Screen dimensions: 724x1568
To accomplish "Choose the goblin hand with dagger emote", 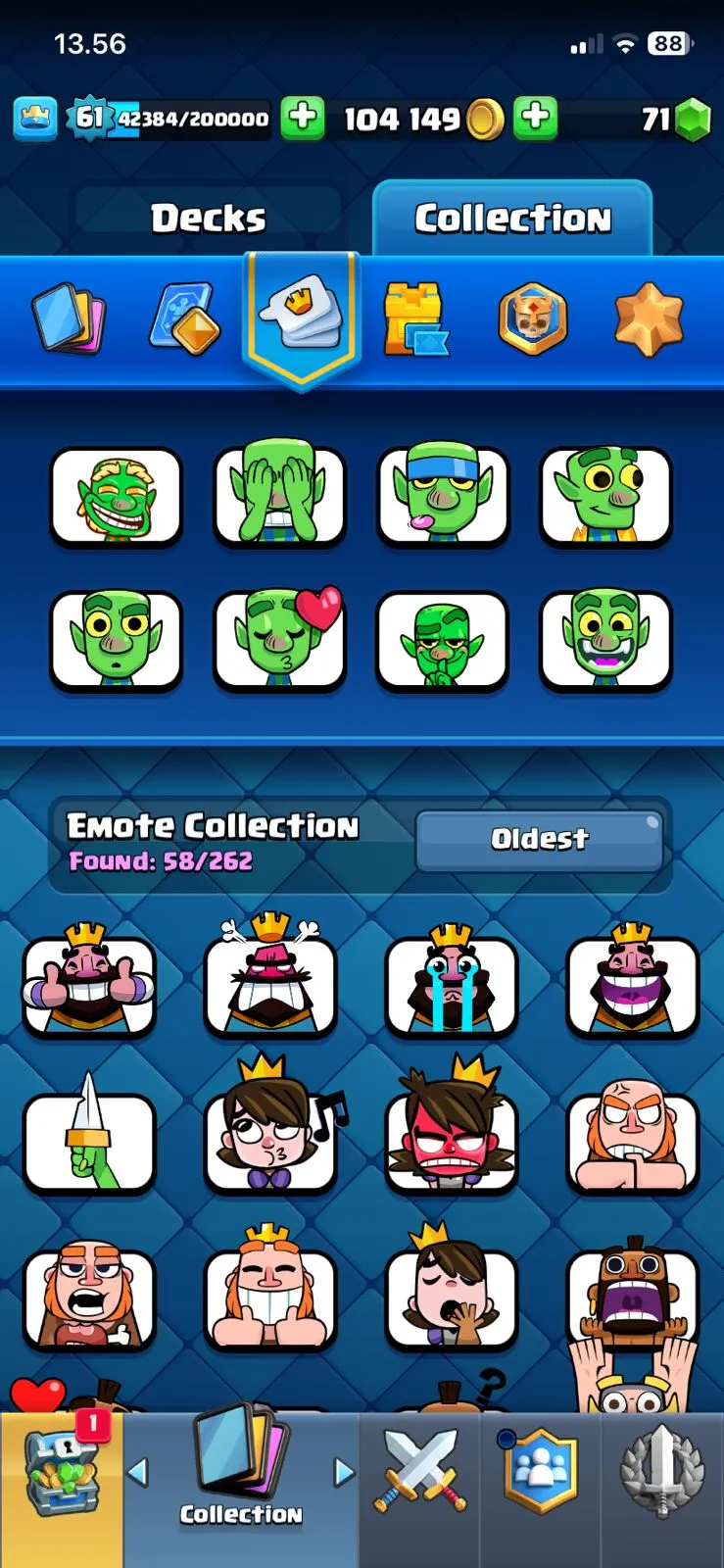I will tap(89, 1140).
